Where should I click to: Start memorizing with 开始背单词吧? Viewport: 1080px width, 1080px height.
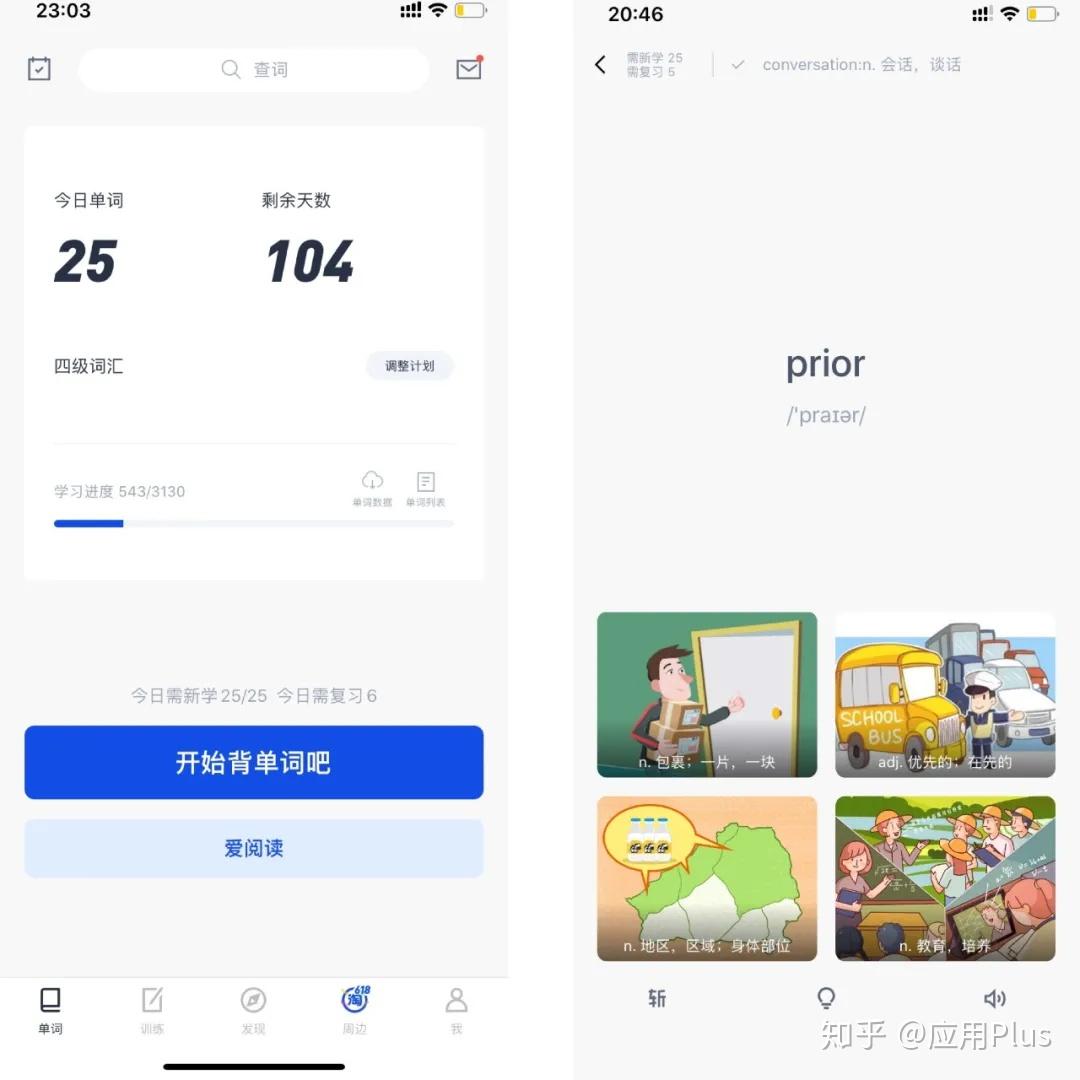pos(254,763)
